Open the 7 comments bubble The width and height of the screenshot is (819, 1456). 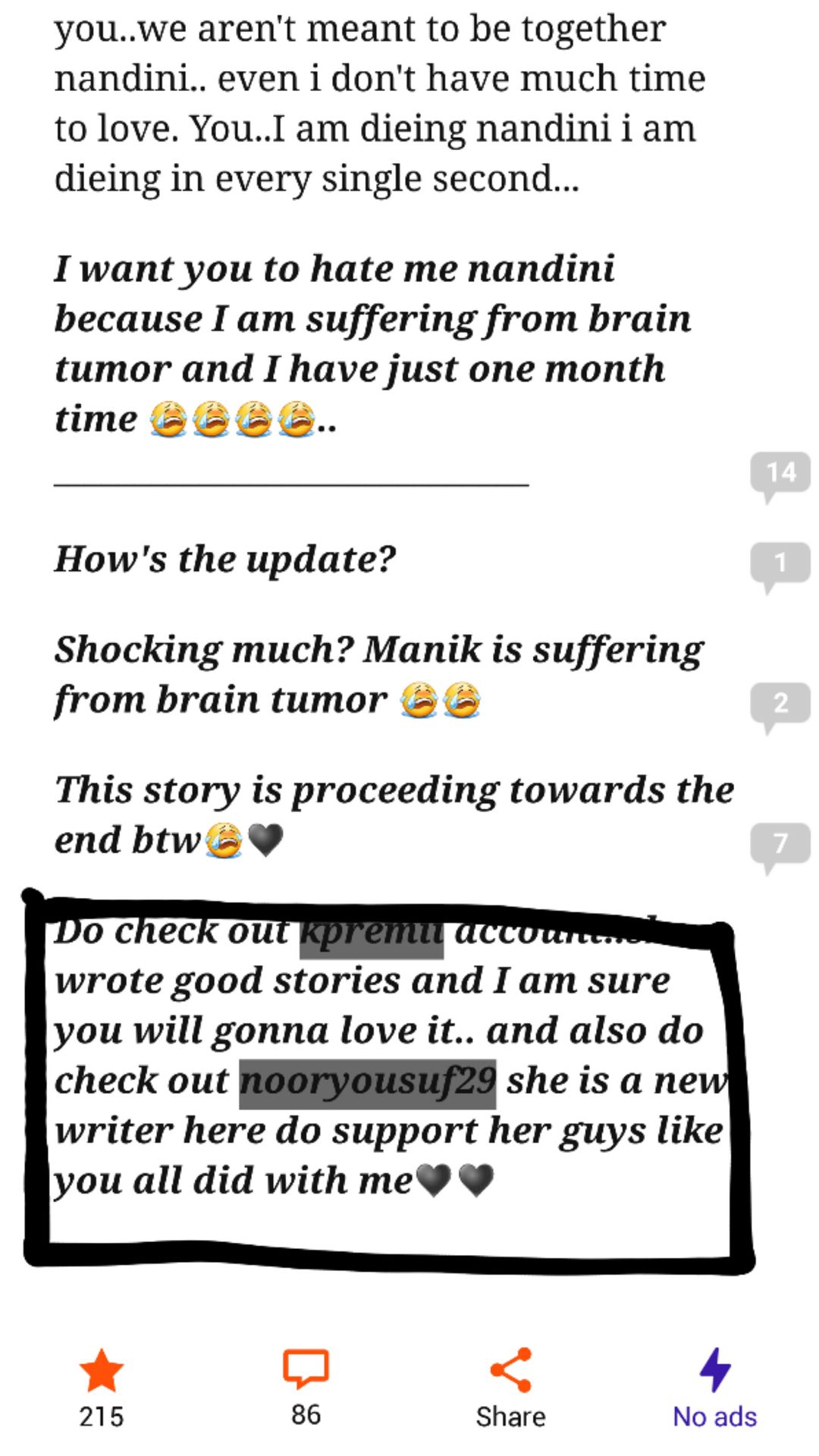pyautogui.click(x=780, y=847)
